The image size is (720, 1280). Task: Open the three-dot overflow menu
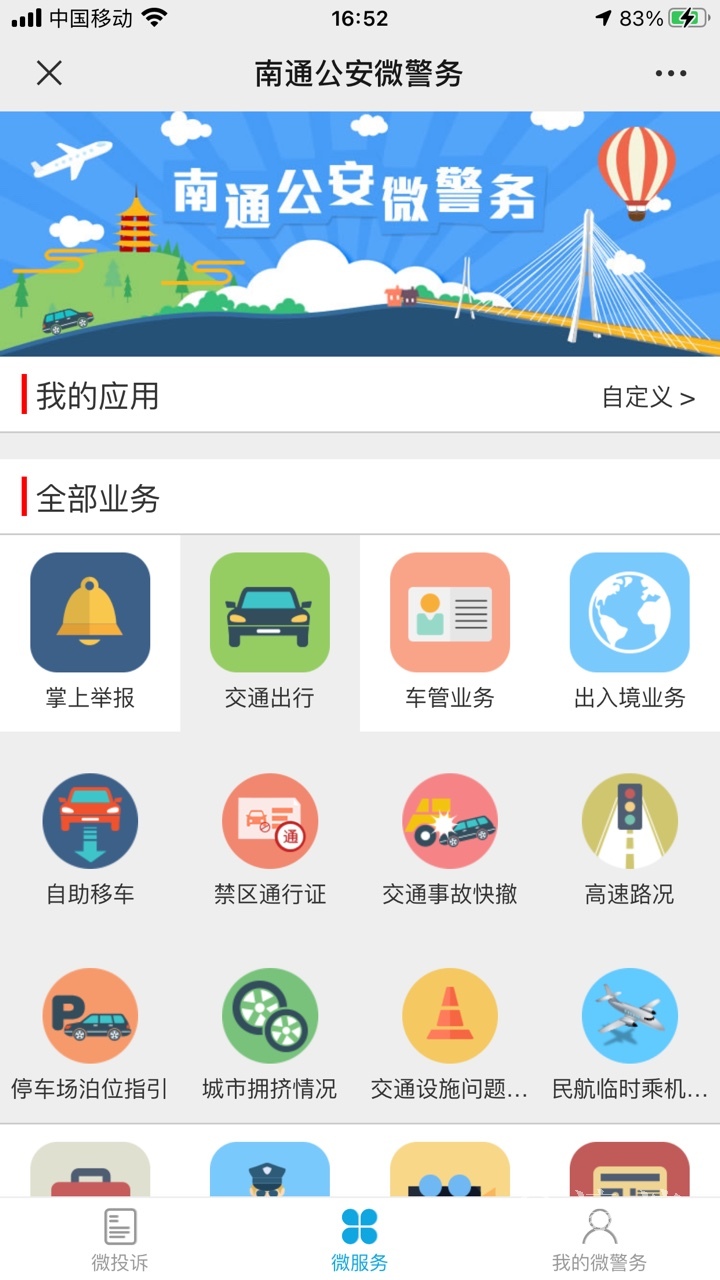tap(671, 73)
